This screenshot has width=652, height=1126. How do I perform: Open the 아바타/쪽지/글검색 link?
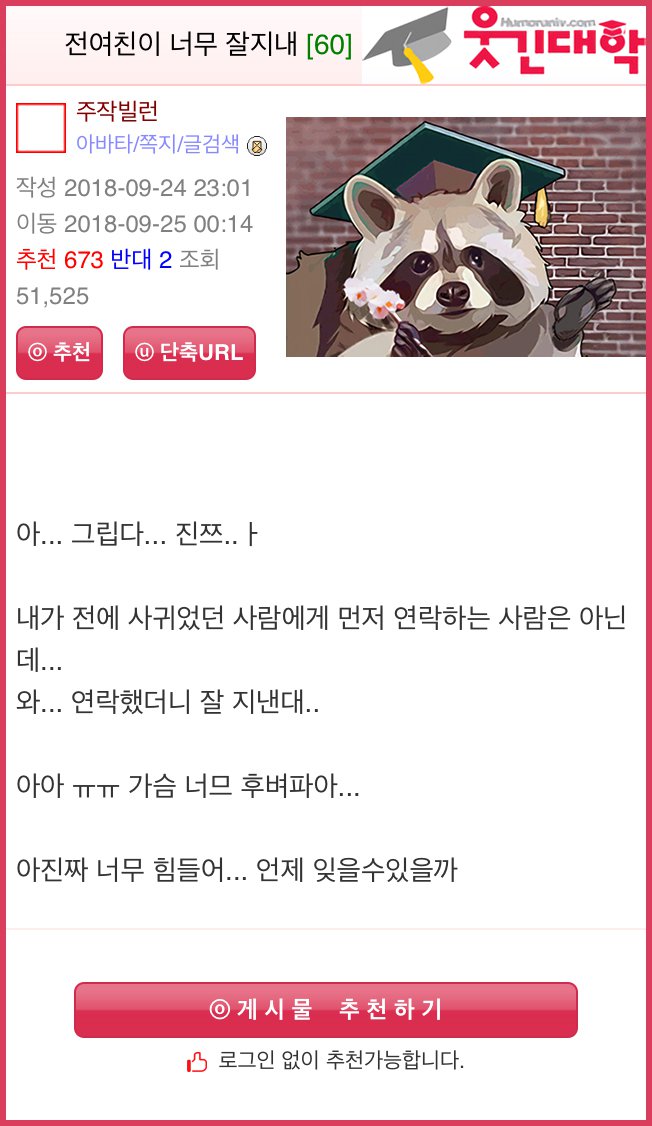(158, 144)
